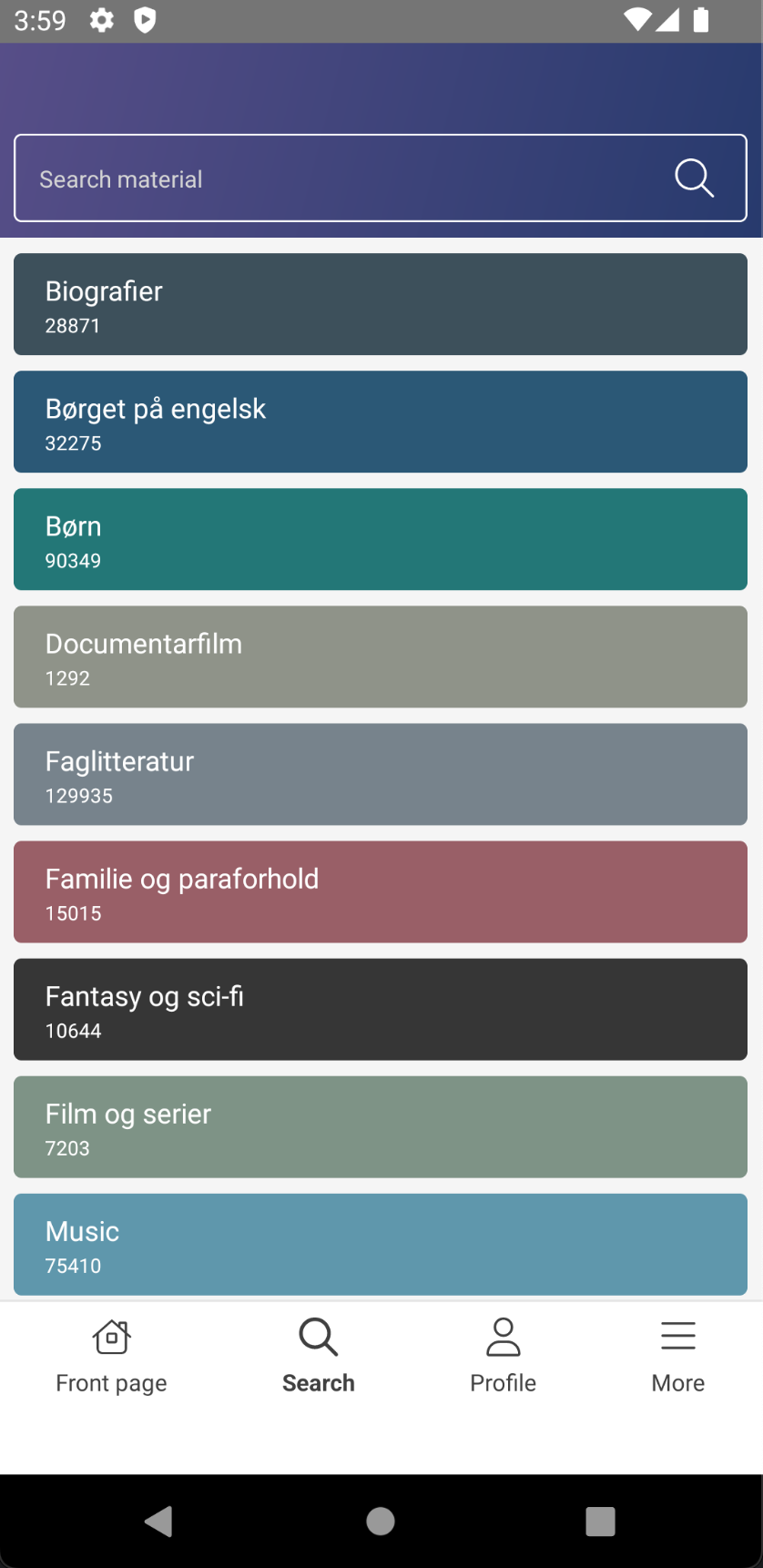Open Fantasy og sci-fi category
This screenshot has width=763, height=1568.
click(x=381, y=1009)
